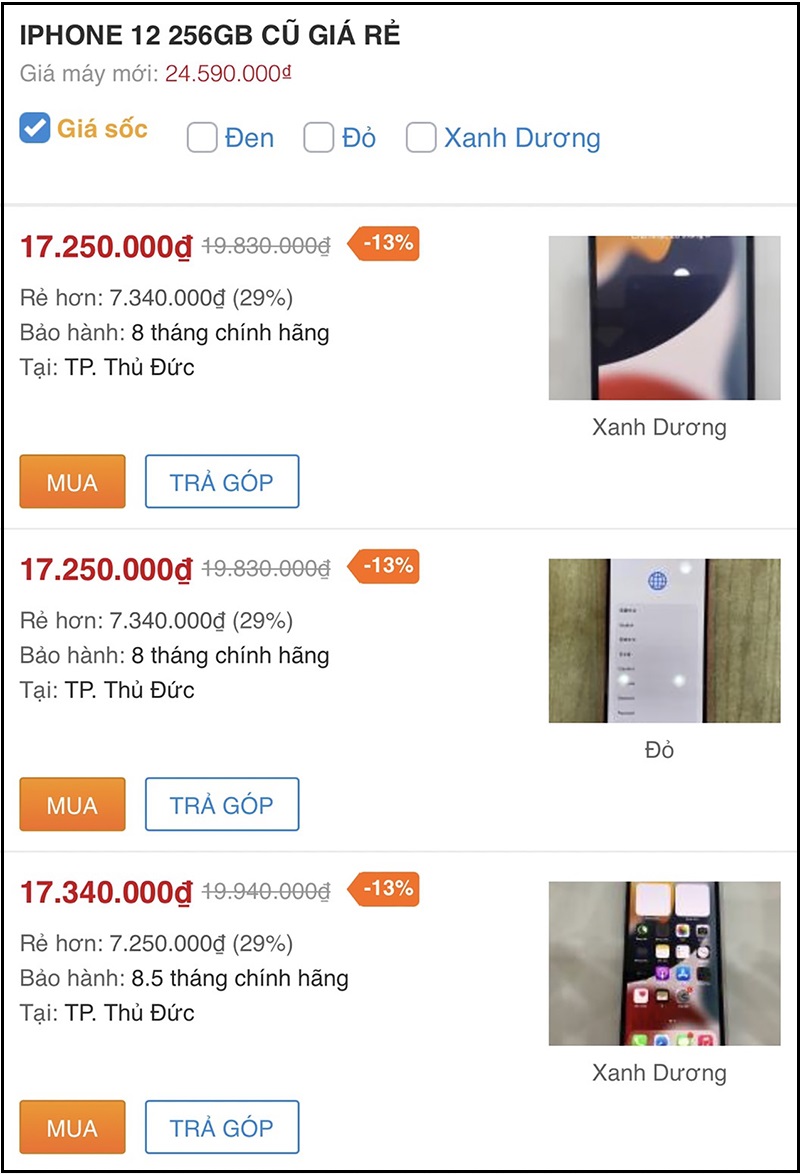Image resolution: width=800 pixels, height=1174 pixels.
Task: Check the Đỏ filter option
Action: (318, 139)
